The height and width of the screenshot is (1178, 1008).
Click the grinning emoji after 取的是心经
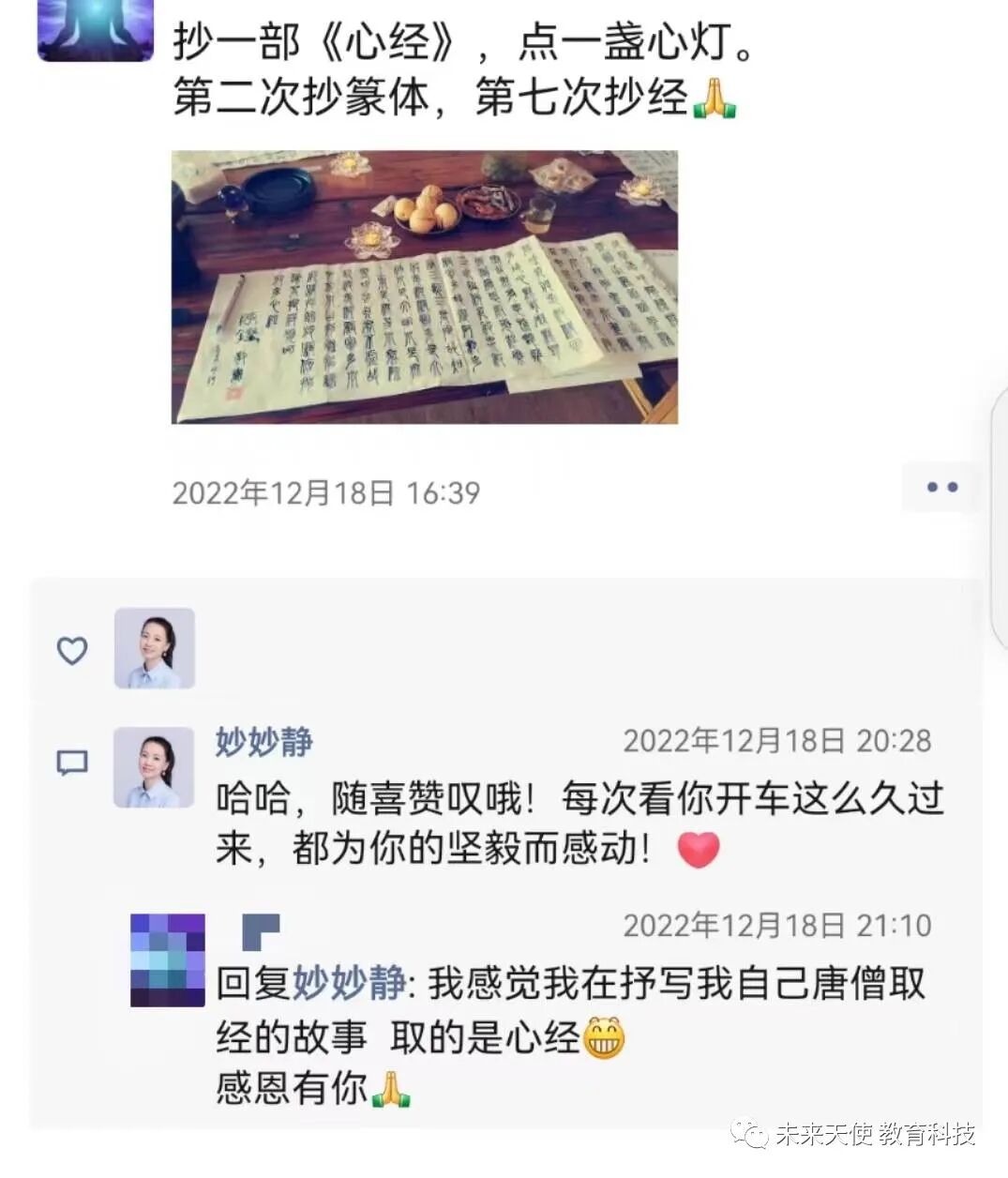coord(605,1039)
